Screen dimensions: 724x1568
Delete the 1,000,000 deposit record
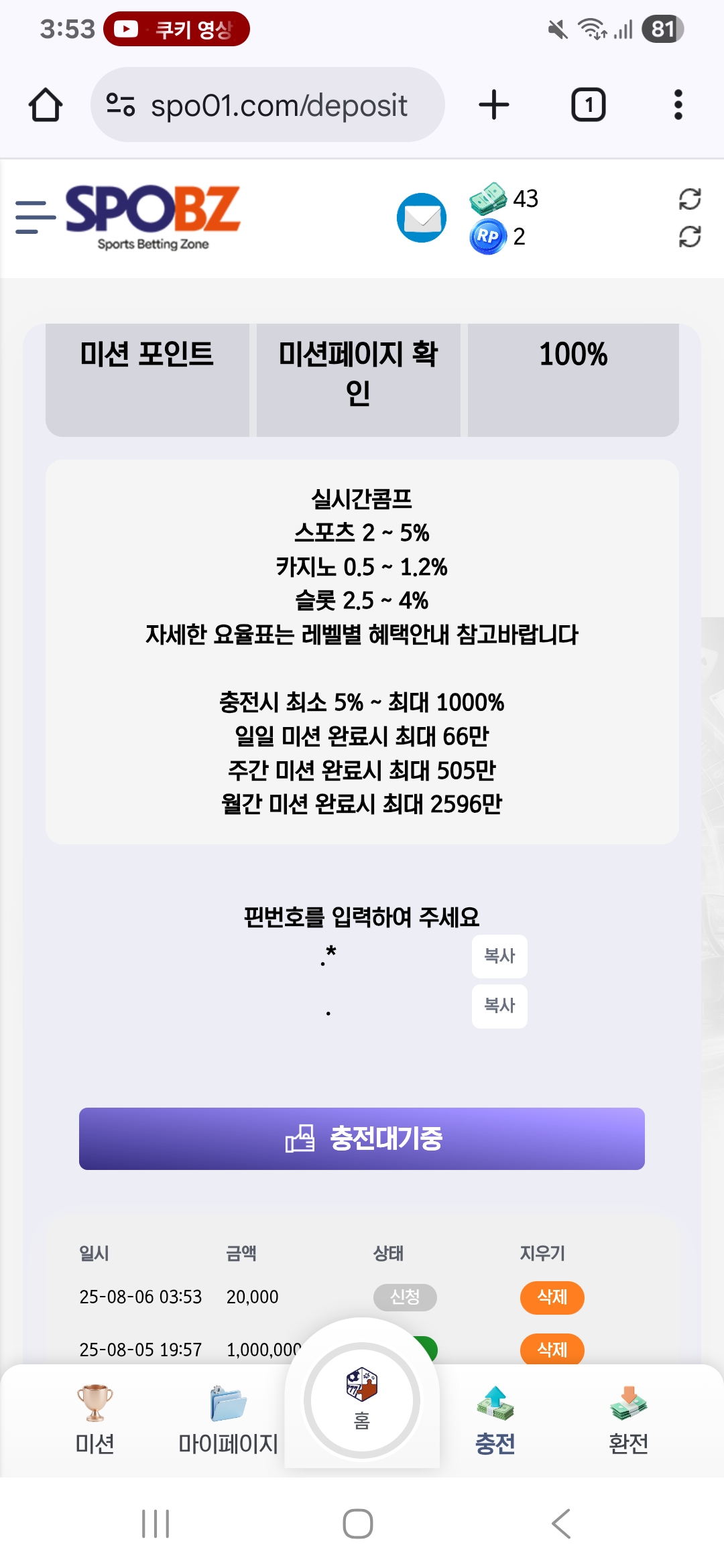[552, 1348]
